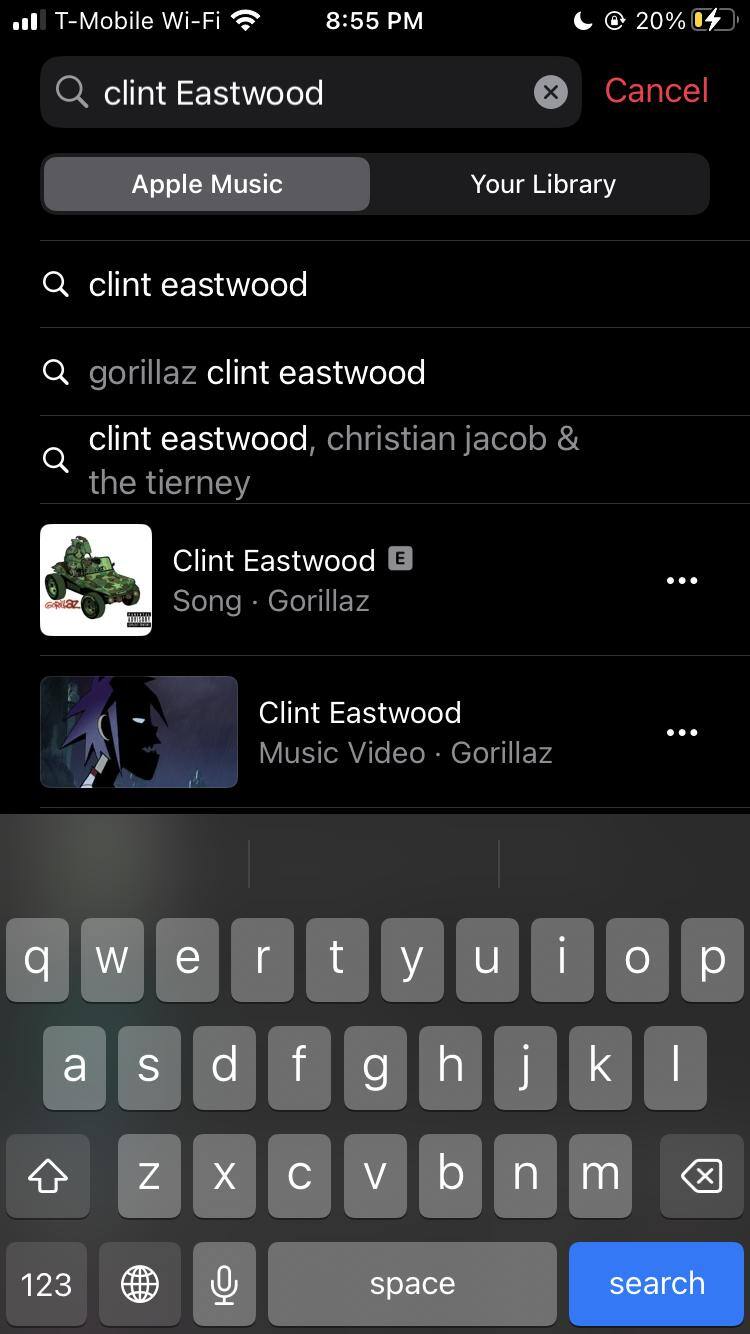
Task: Open more options for the music video
Action: pyautogui.click(x=682, y=732)
